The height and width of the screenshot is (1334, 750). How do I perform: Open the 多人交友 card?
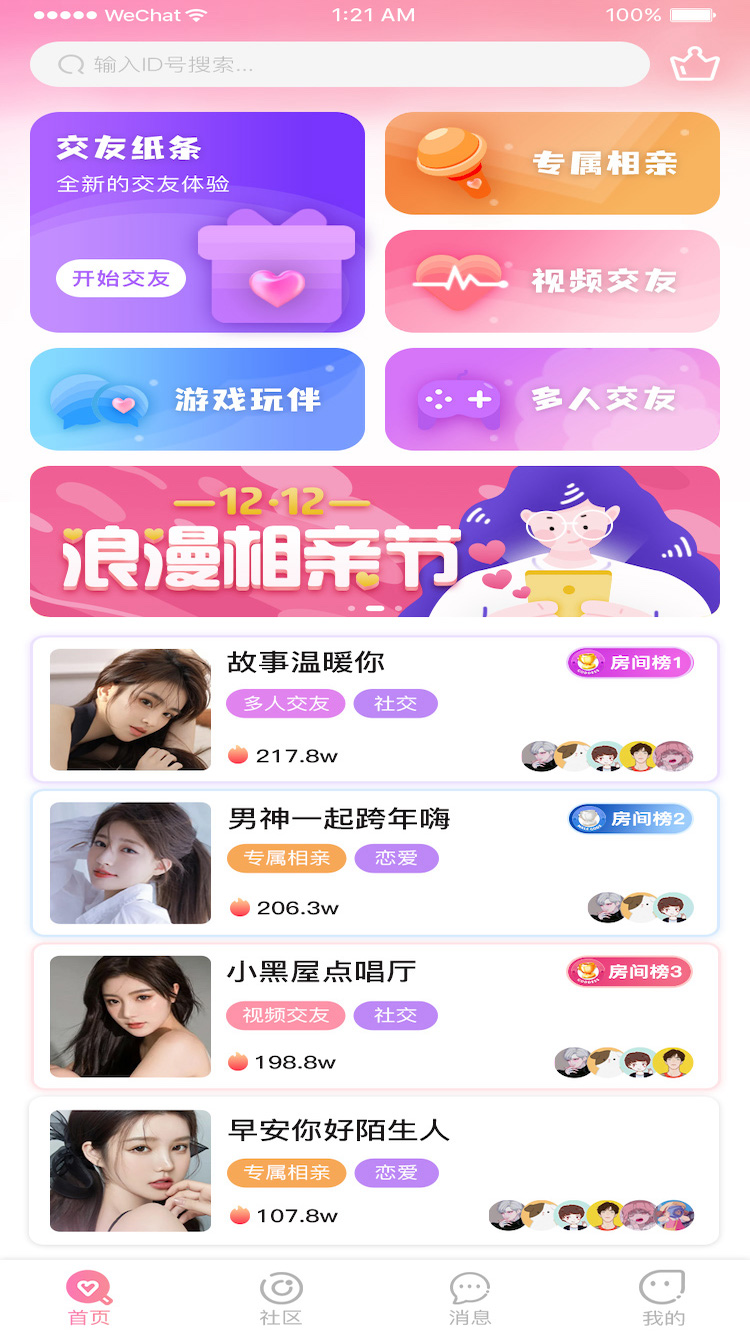click(552, 399)
